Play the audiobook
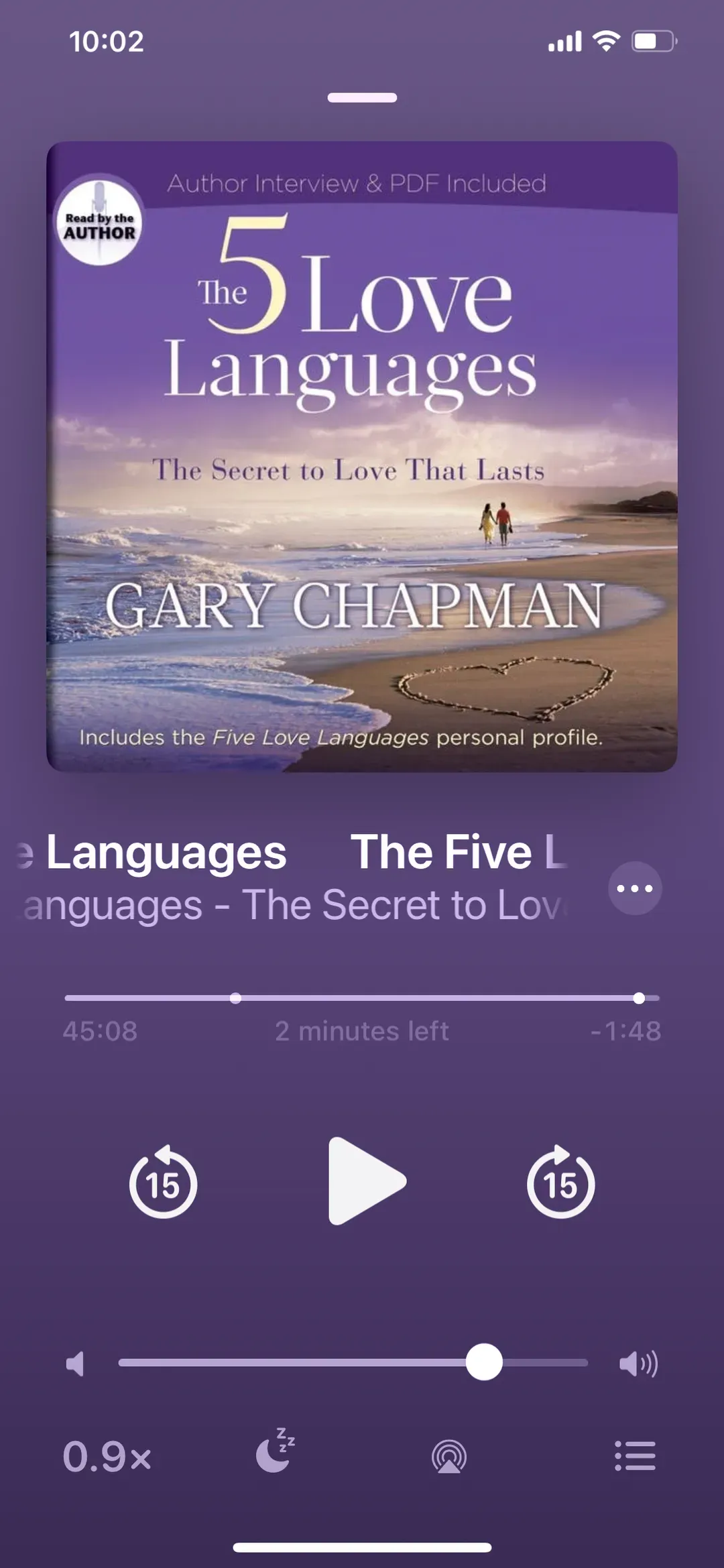 point(366,1181)
